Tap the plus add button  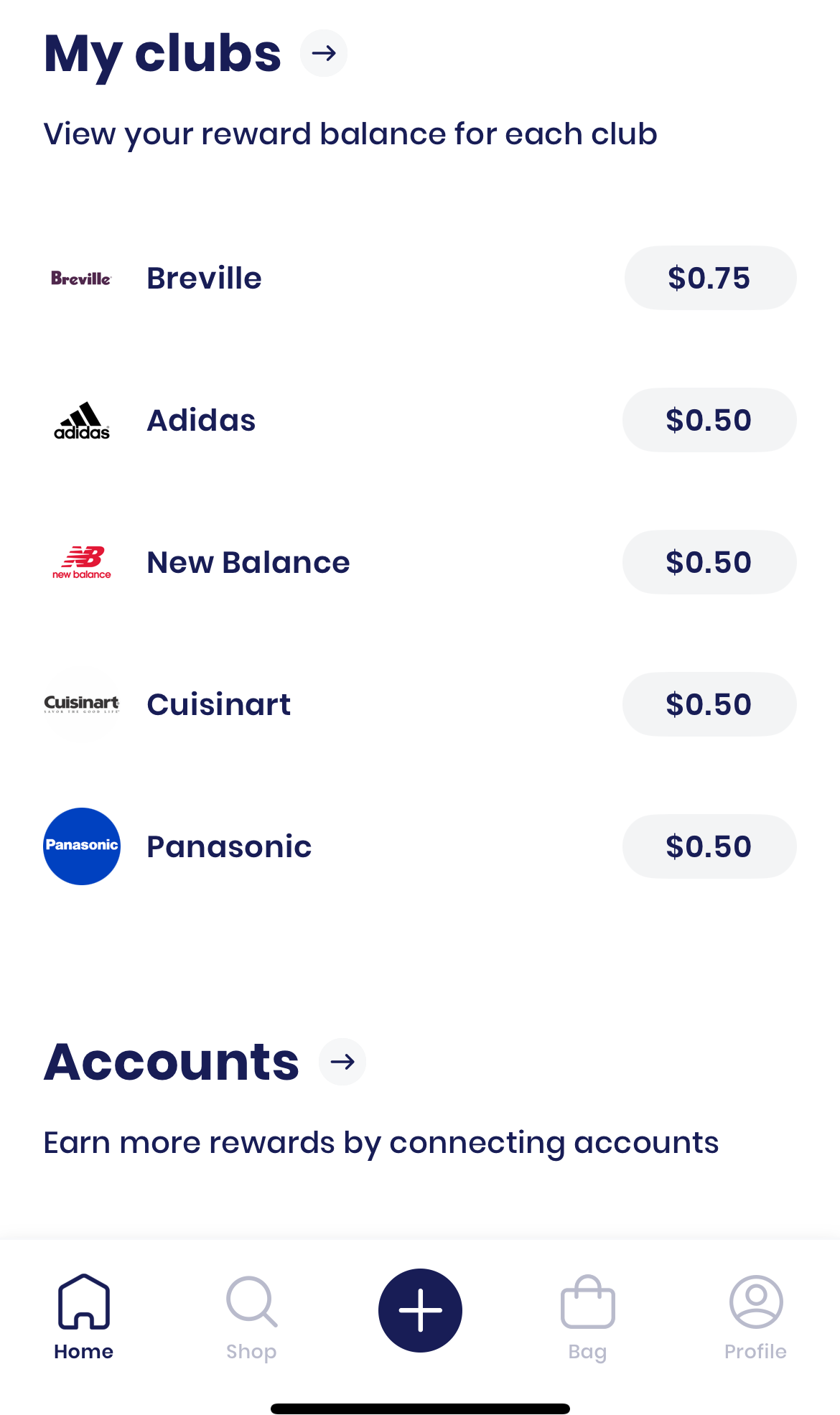pyautogui.click(x=420, y=1310)
